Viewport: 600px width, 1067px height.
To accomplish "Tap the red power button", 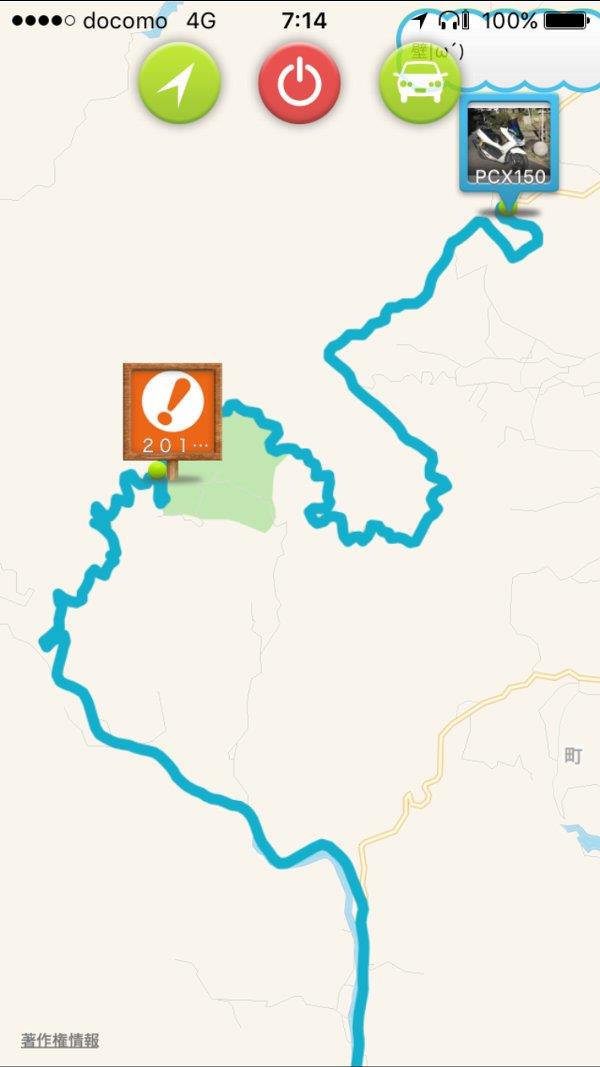I will (299, 83).
